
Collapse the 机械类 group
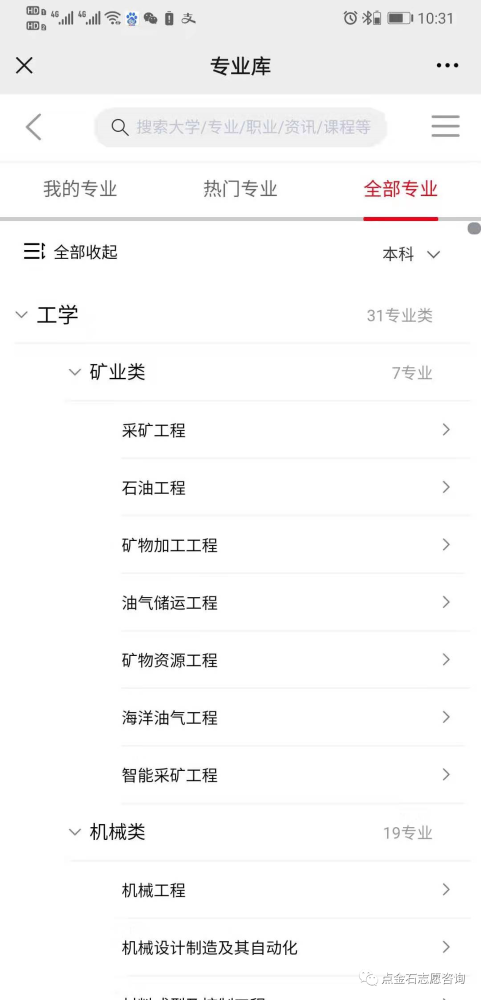click(x=107, y=832)
